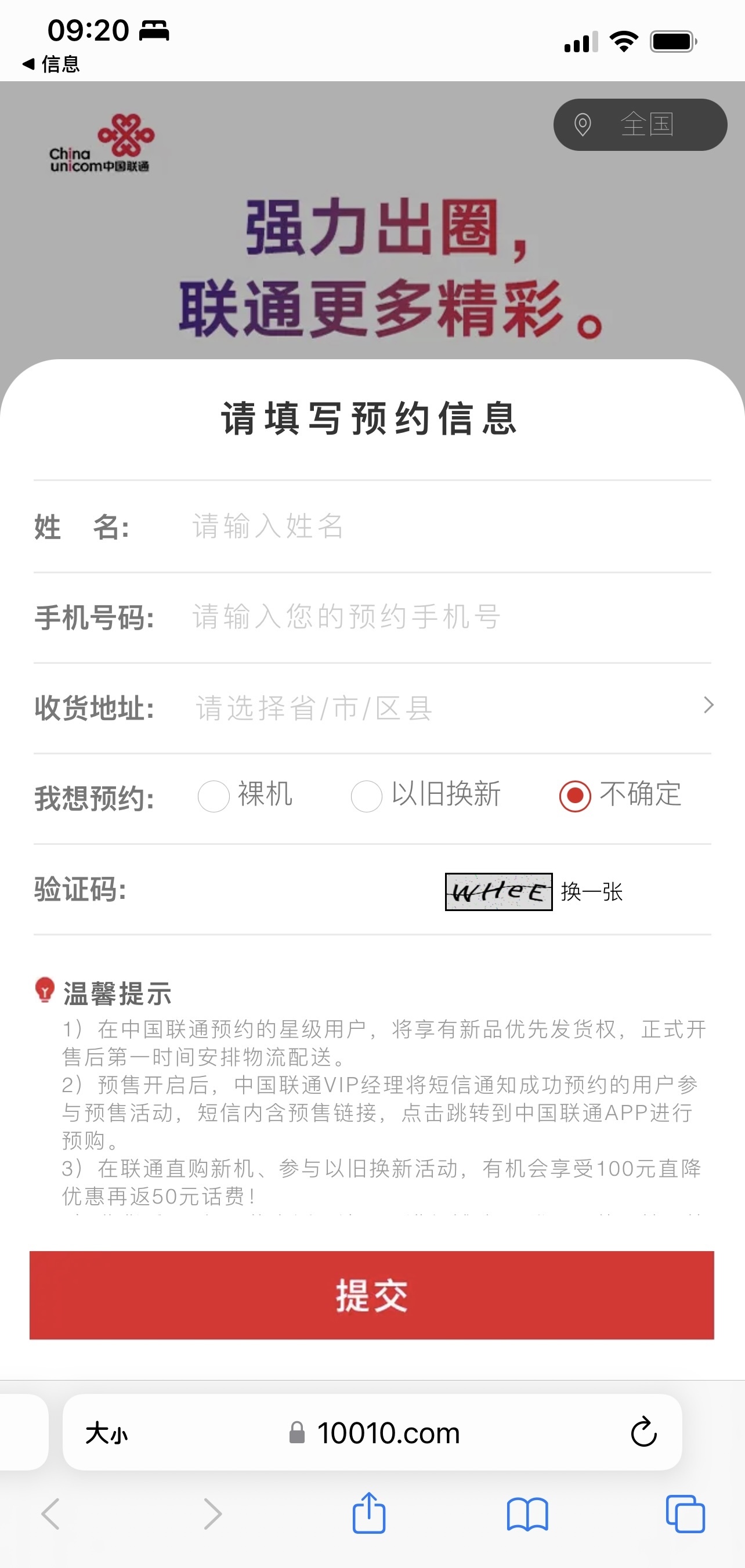
Task: Open the 收货地址 province/city picker
Action: click(x=450, y=708)
